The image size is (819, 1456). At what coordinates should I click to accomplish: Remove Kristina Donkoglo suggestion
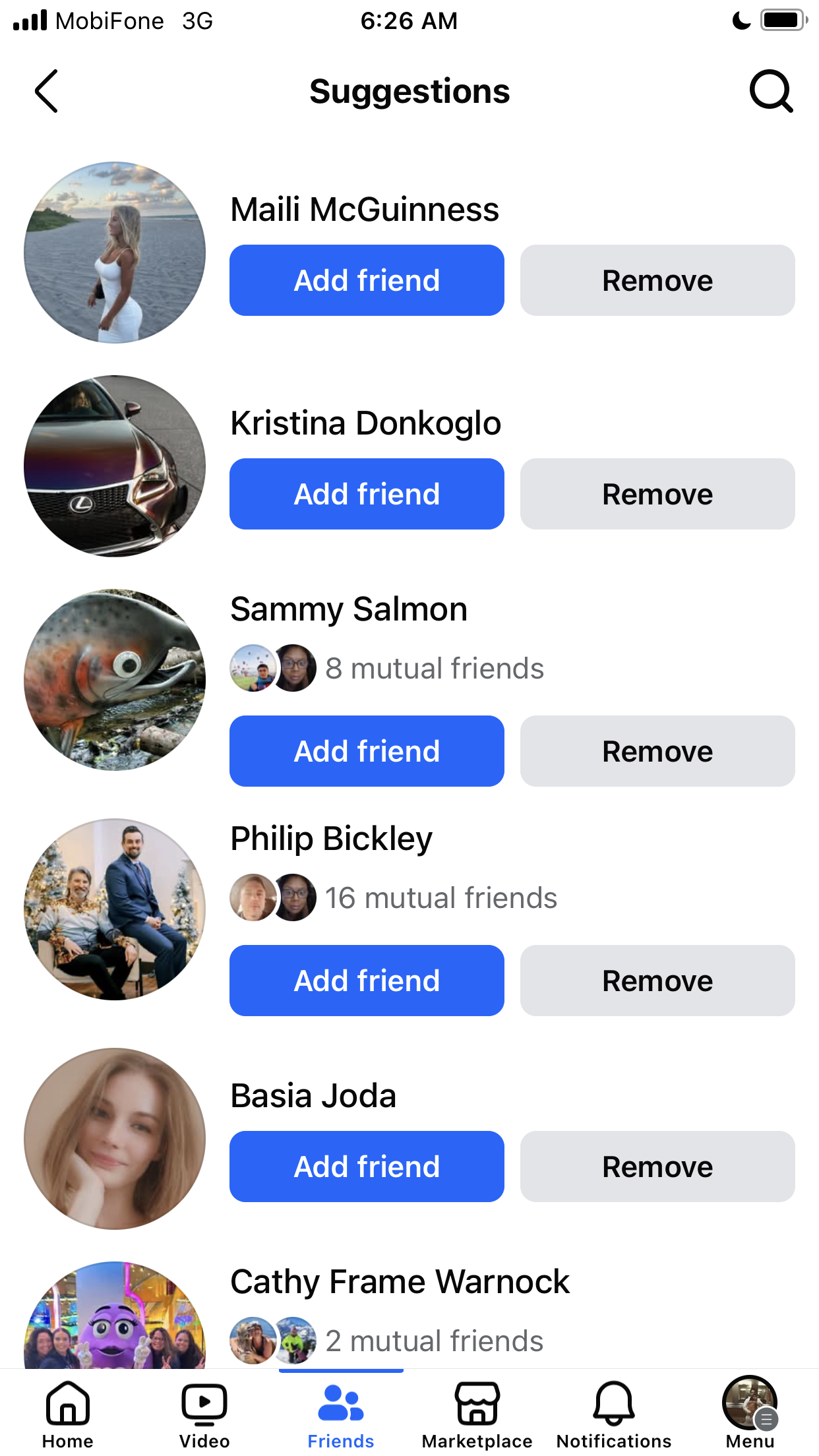click(x=657, y=494)
